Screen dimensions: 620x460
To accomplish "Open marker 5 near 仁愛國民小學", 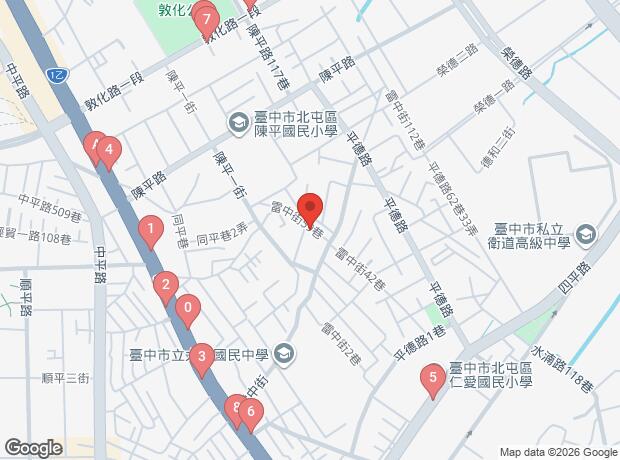I will [x=433, y=381].
